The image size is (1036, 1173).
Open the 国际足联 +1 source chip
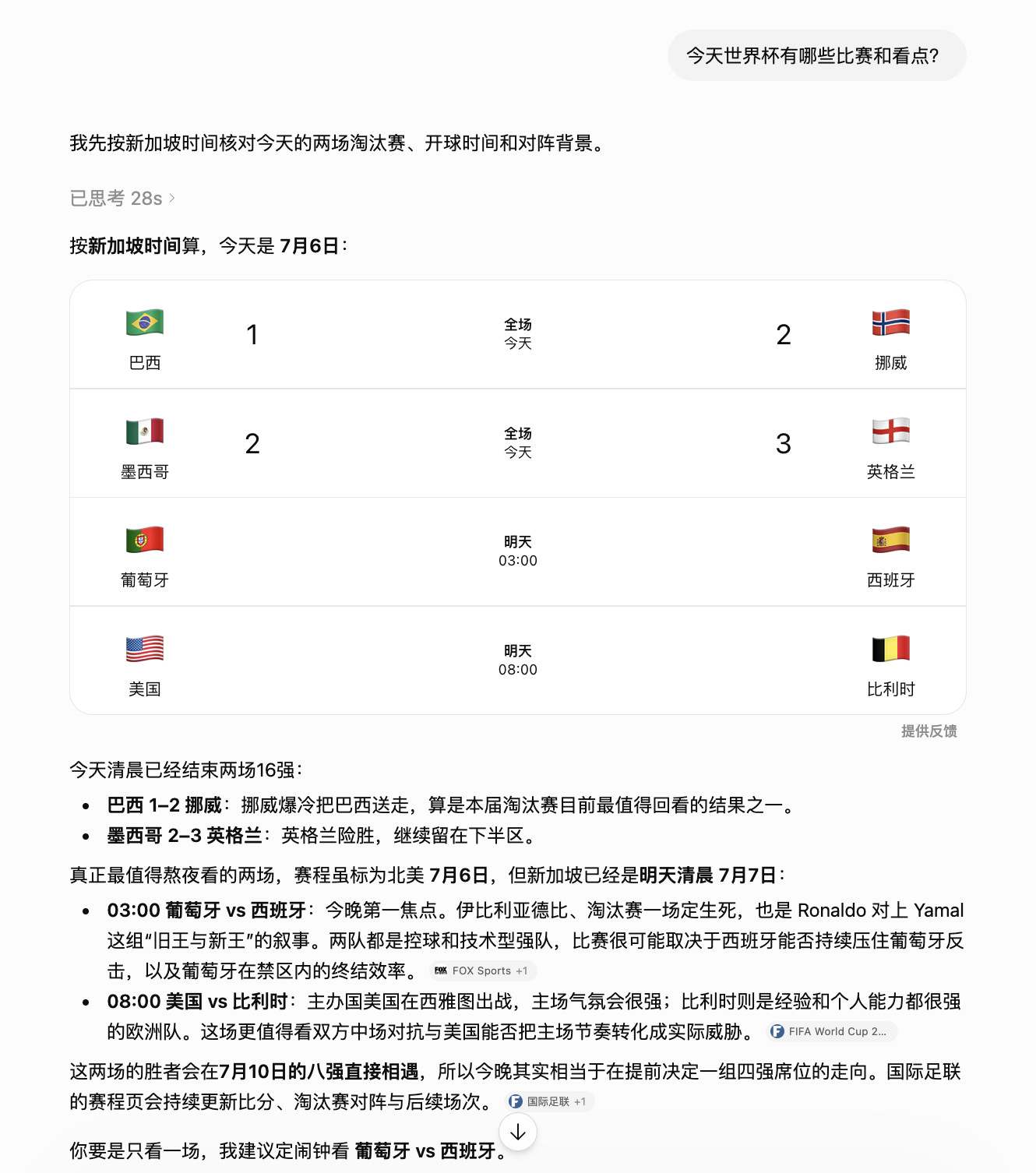coord(548,1101)
